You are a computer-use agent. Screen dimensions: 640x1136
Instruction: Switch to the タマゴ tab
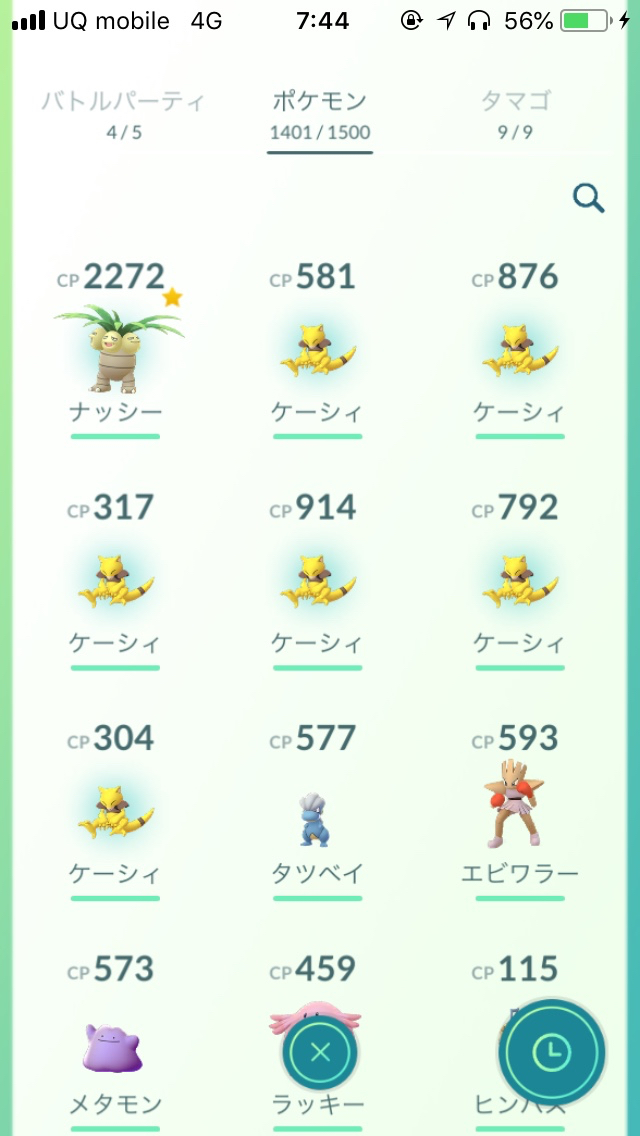(514, 114)
